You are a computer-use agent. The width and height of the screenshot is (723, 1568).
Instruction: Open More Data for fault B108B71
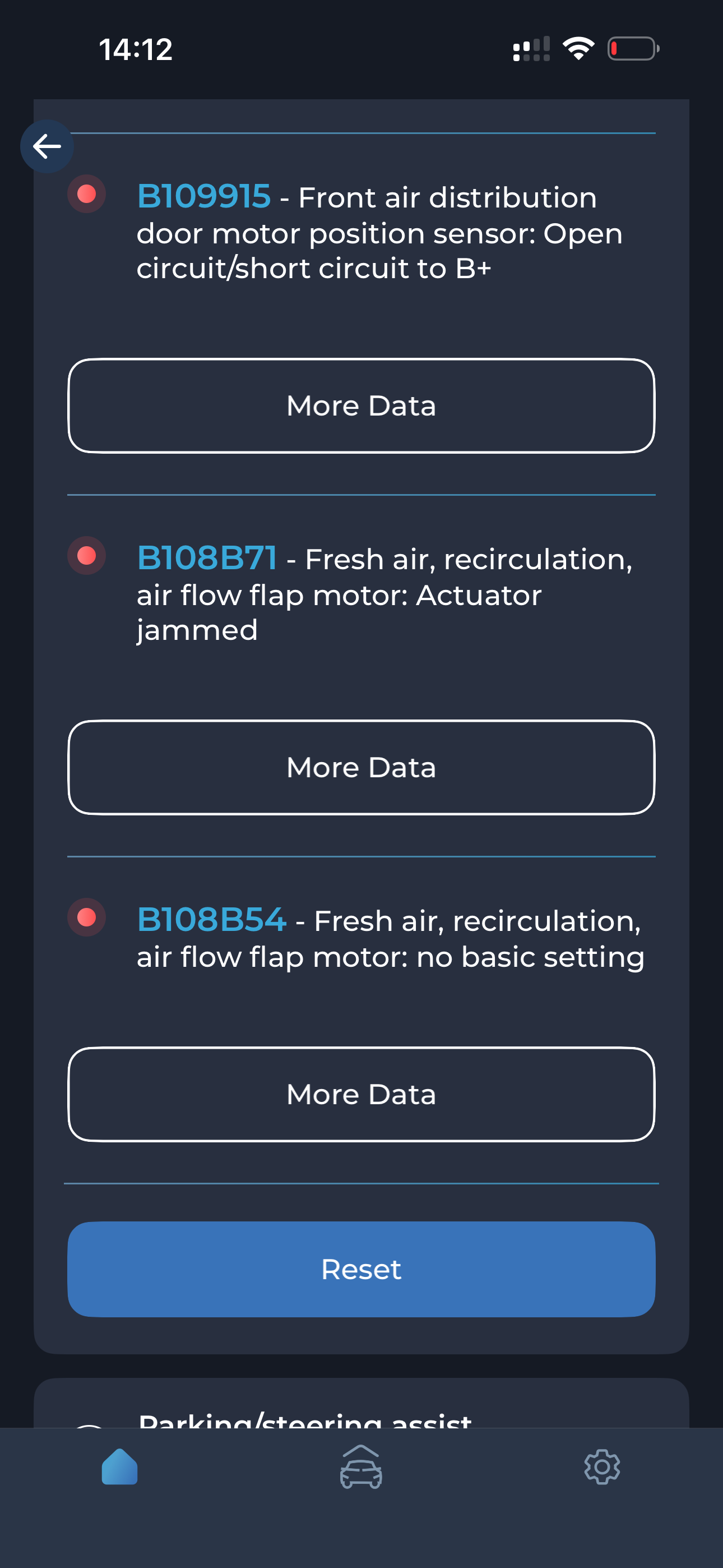361,767
